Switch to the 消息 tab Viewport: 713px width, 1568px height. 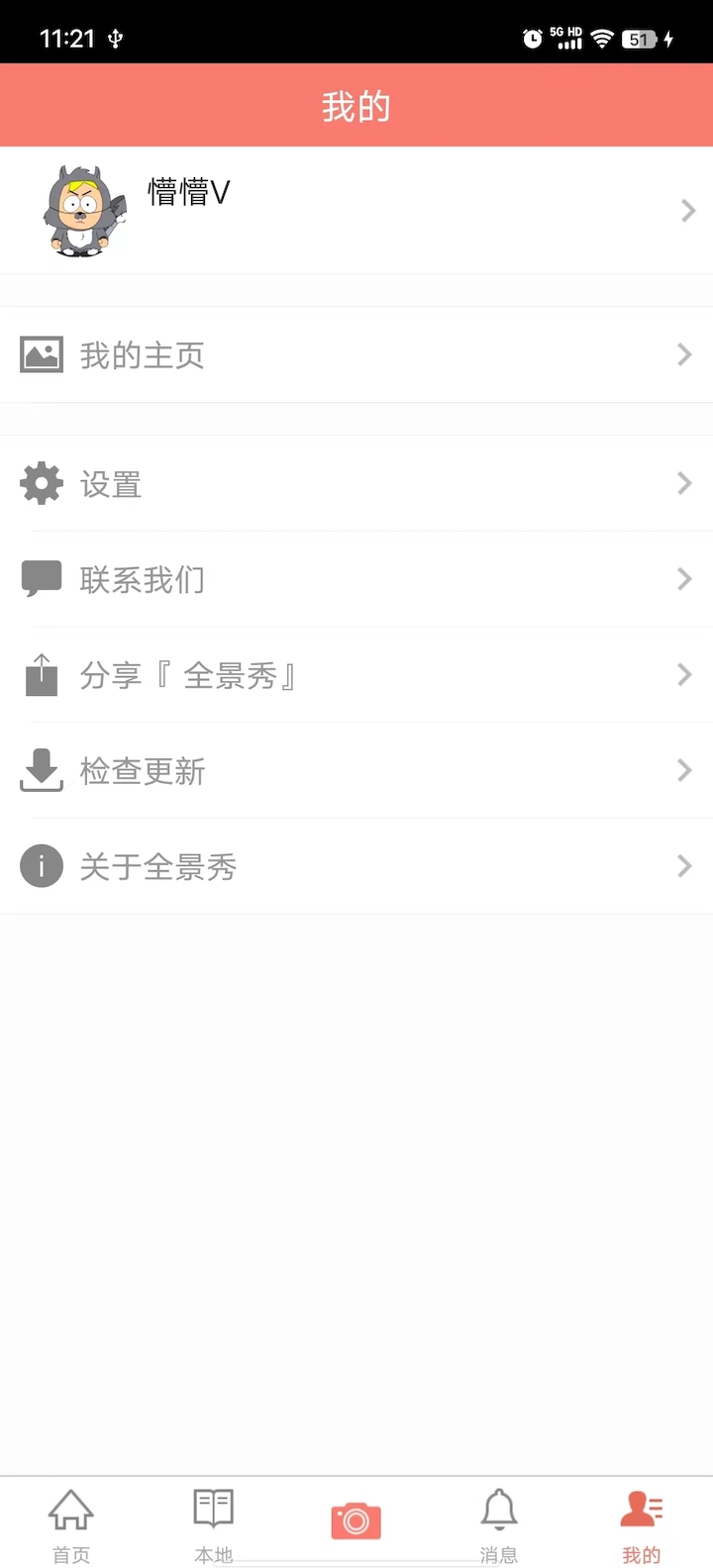pos(498,1524)
